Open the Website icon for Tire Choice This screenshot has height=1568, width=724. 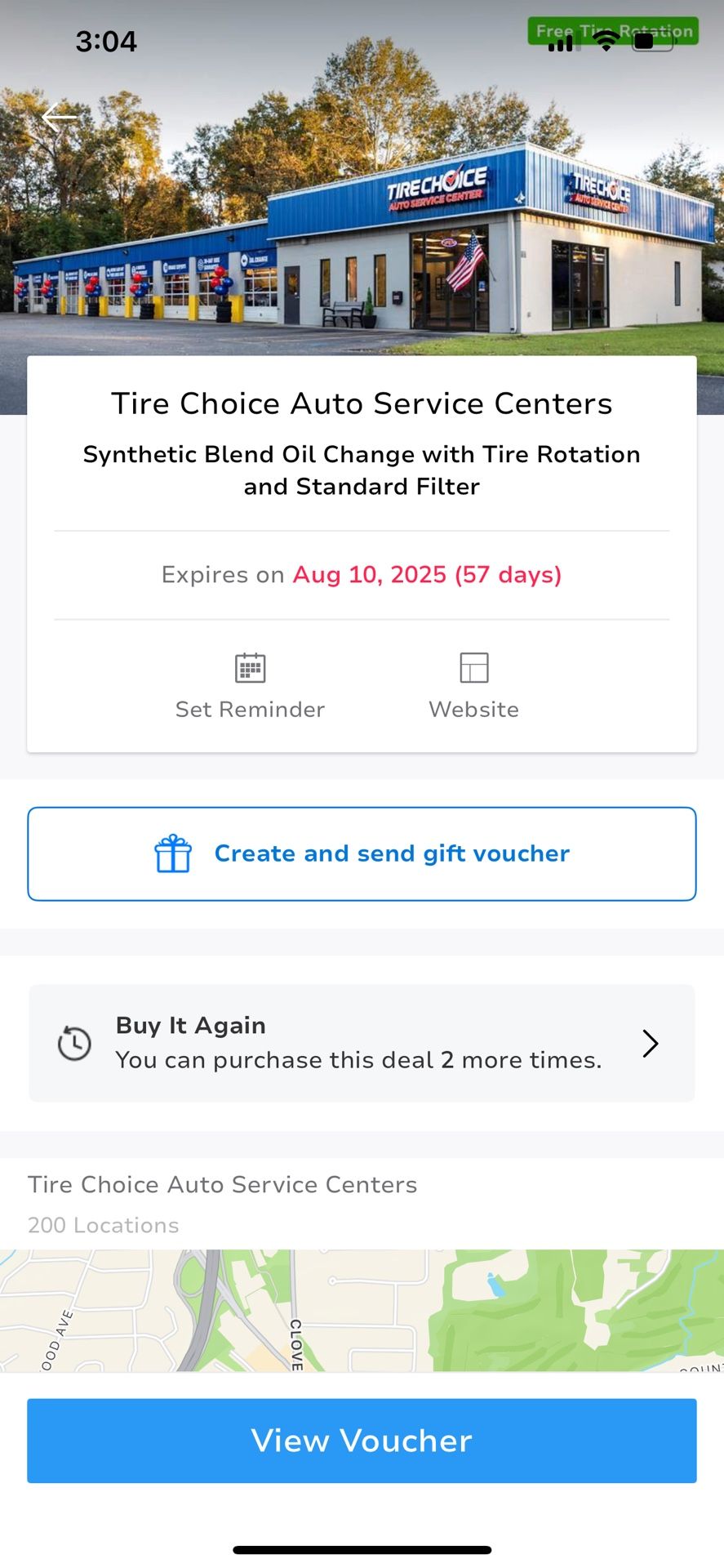pyautogui.click(x=473, y=668)
